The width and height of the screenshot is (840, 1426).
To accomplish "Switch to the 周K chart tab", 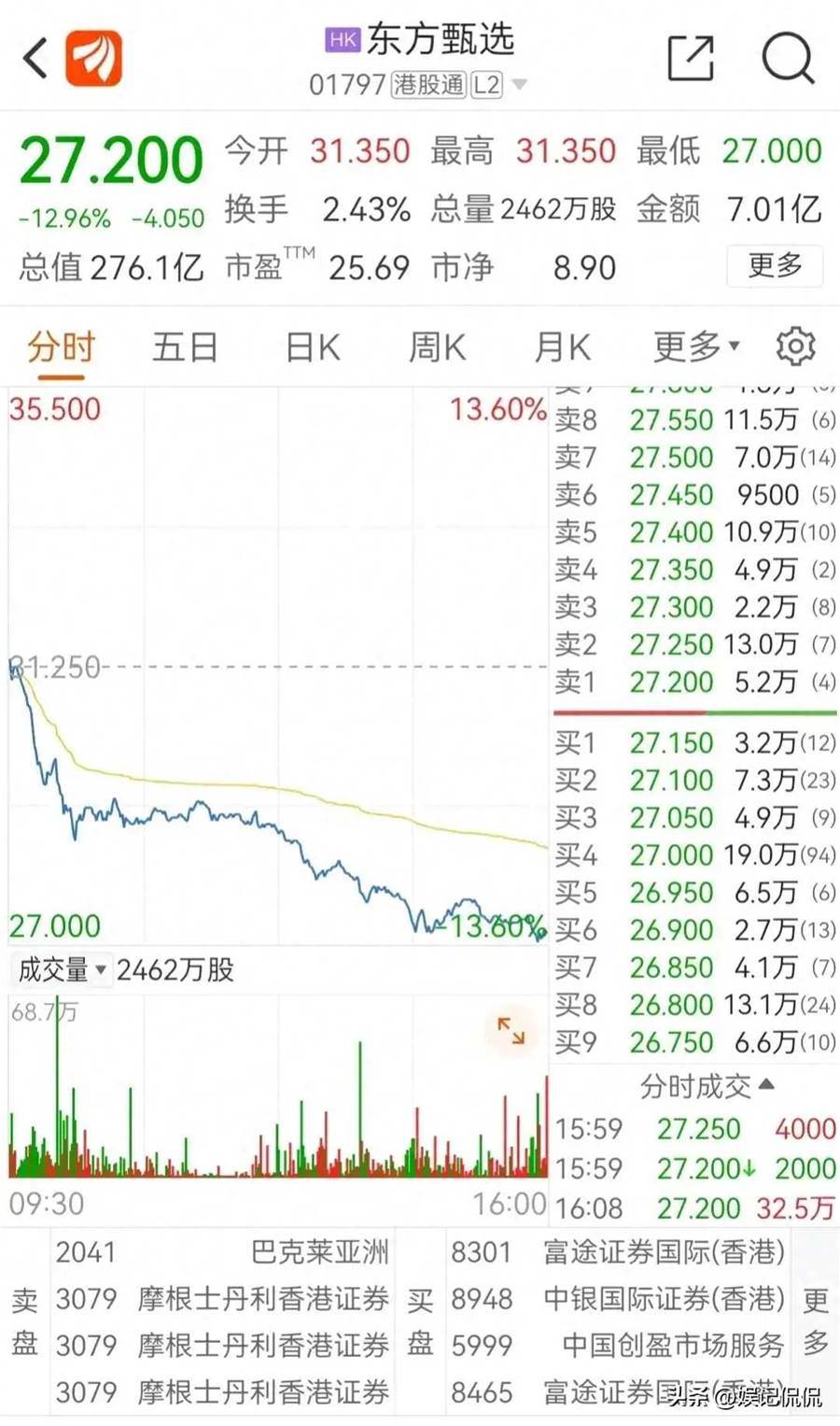I will 436,347.
